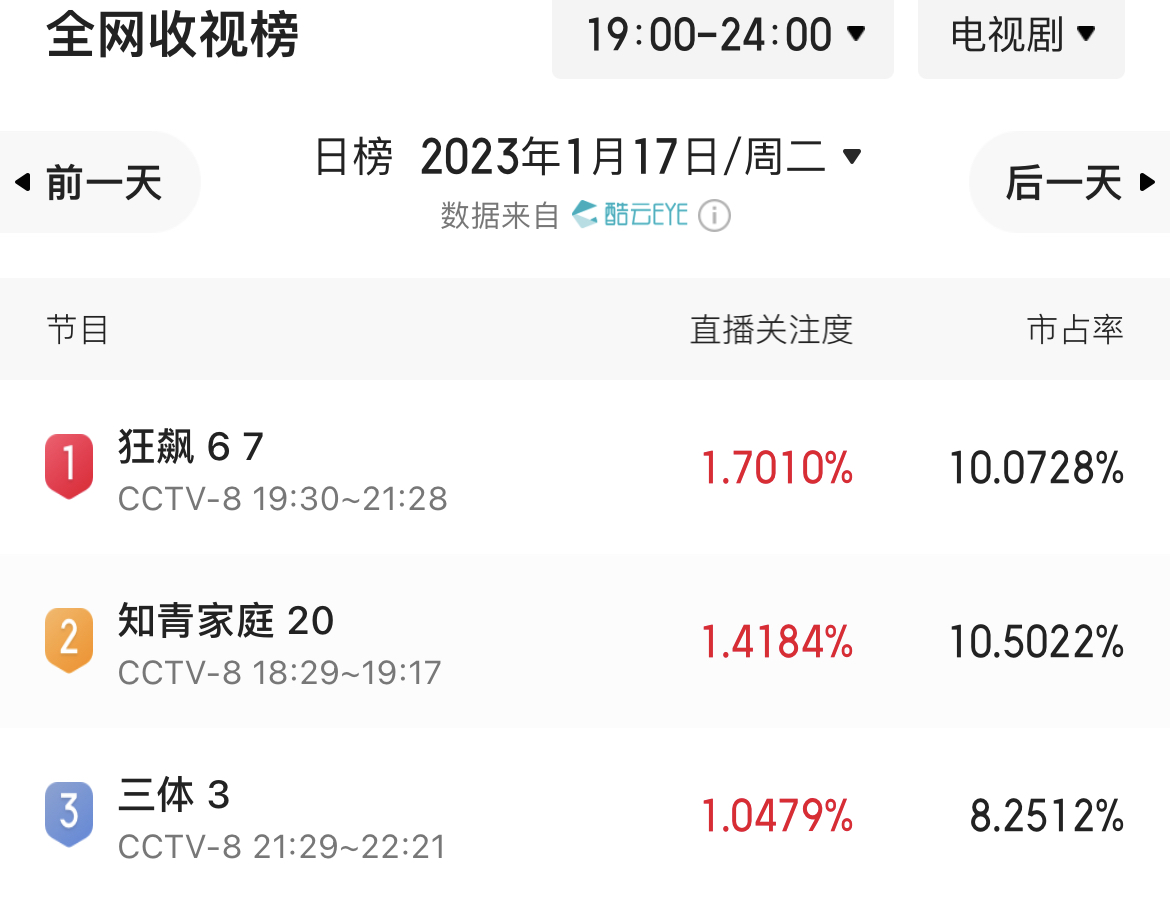Tap the info icon beside 酷云EYE
This screenshot has width=1170, height=897.
[x=714, y=216]
